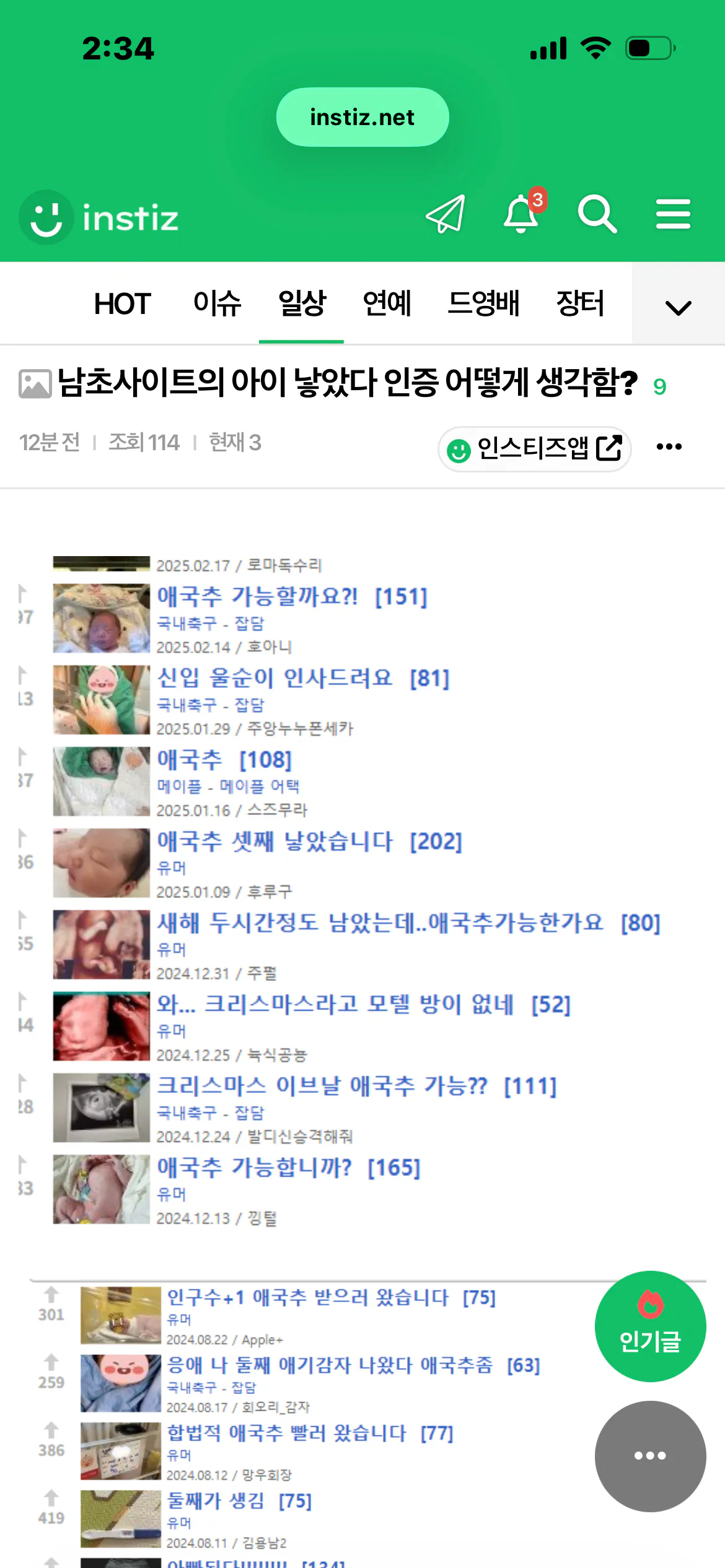This screenshot has width=725, height=1568.
Task: Open the paper plane messages icon
Action: pos(446,214)
